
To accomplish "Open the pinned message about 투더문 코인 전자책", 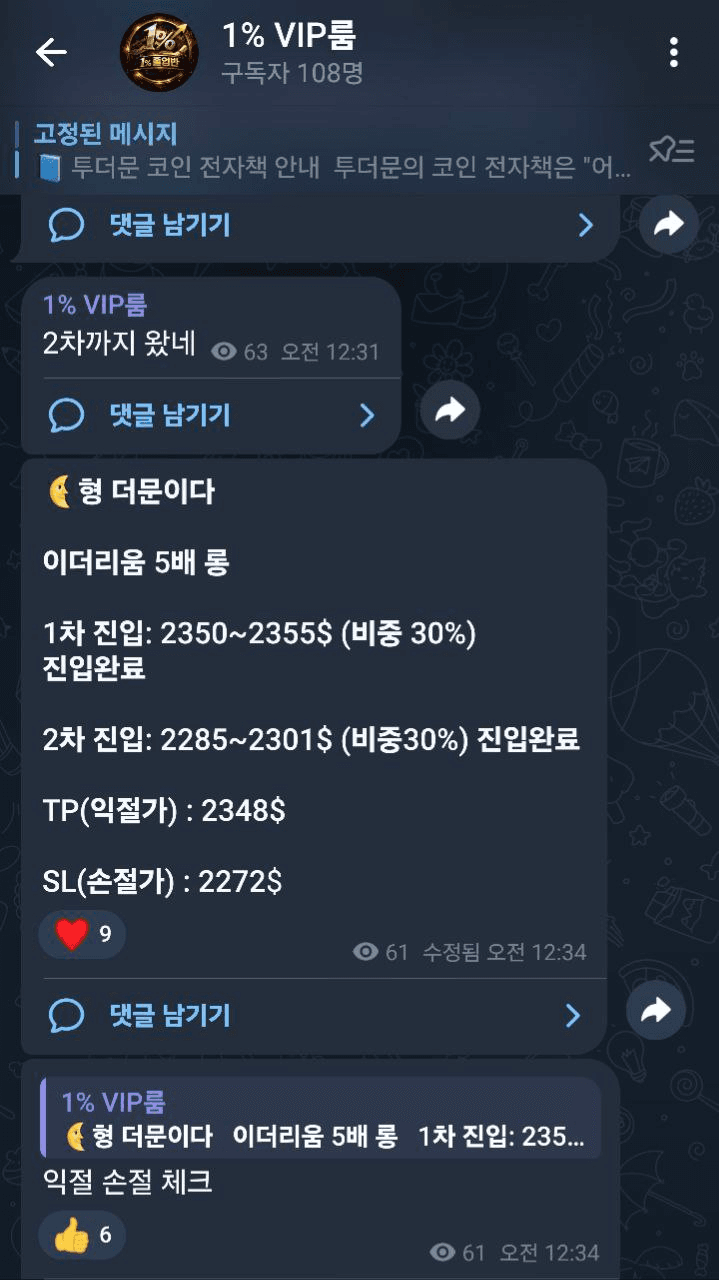I will [x=330, y=151].
